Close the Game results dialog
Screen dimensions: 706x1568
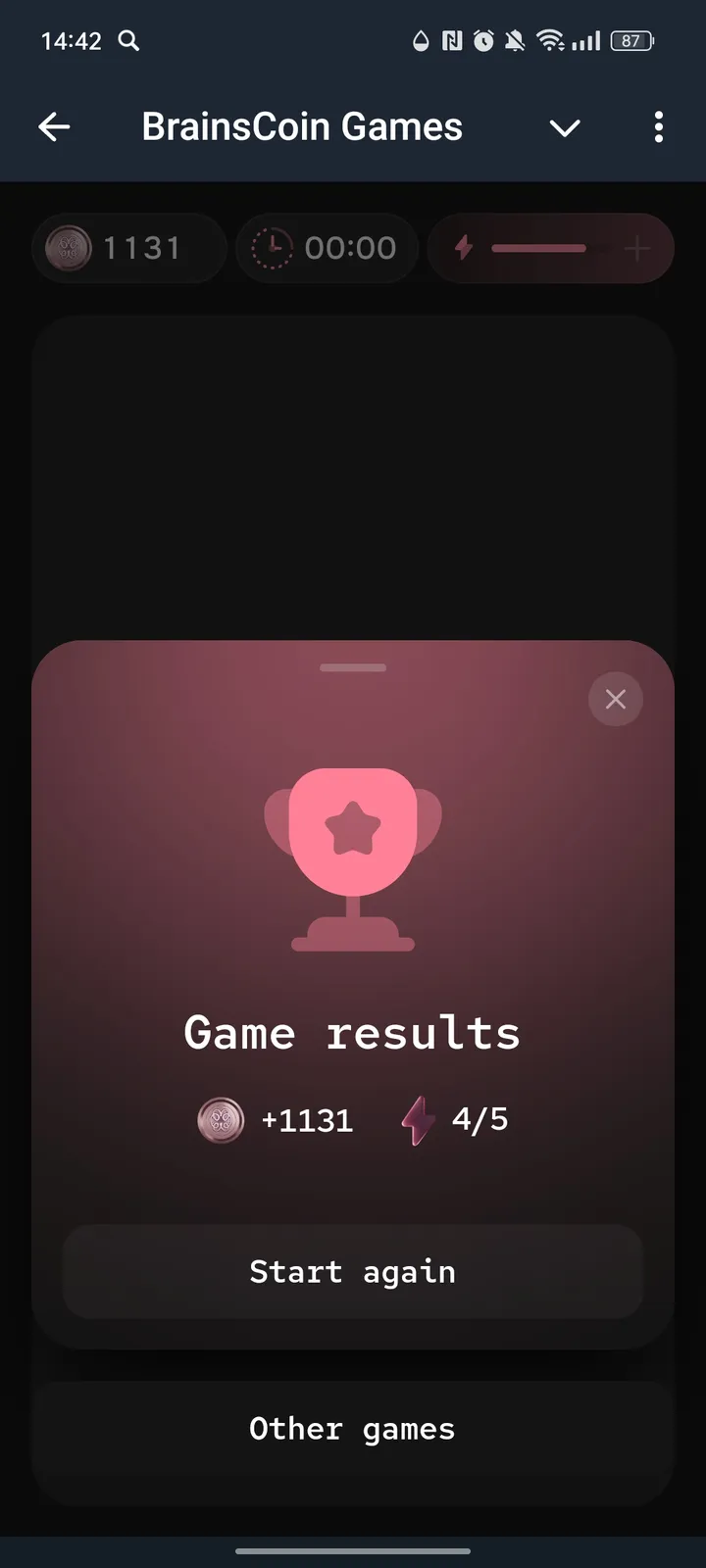pyautogui.click(x=615, y=699)
